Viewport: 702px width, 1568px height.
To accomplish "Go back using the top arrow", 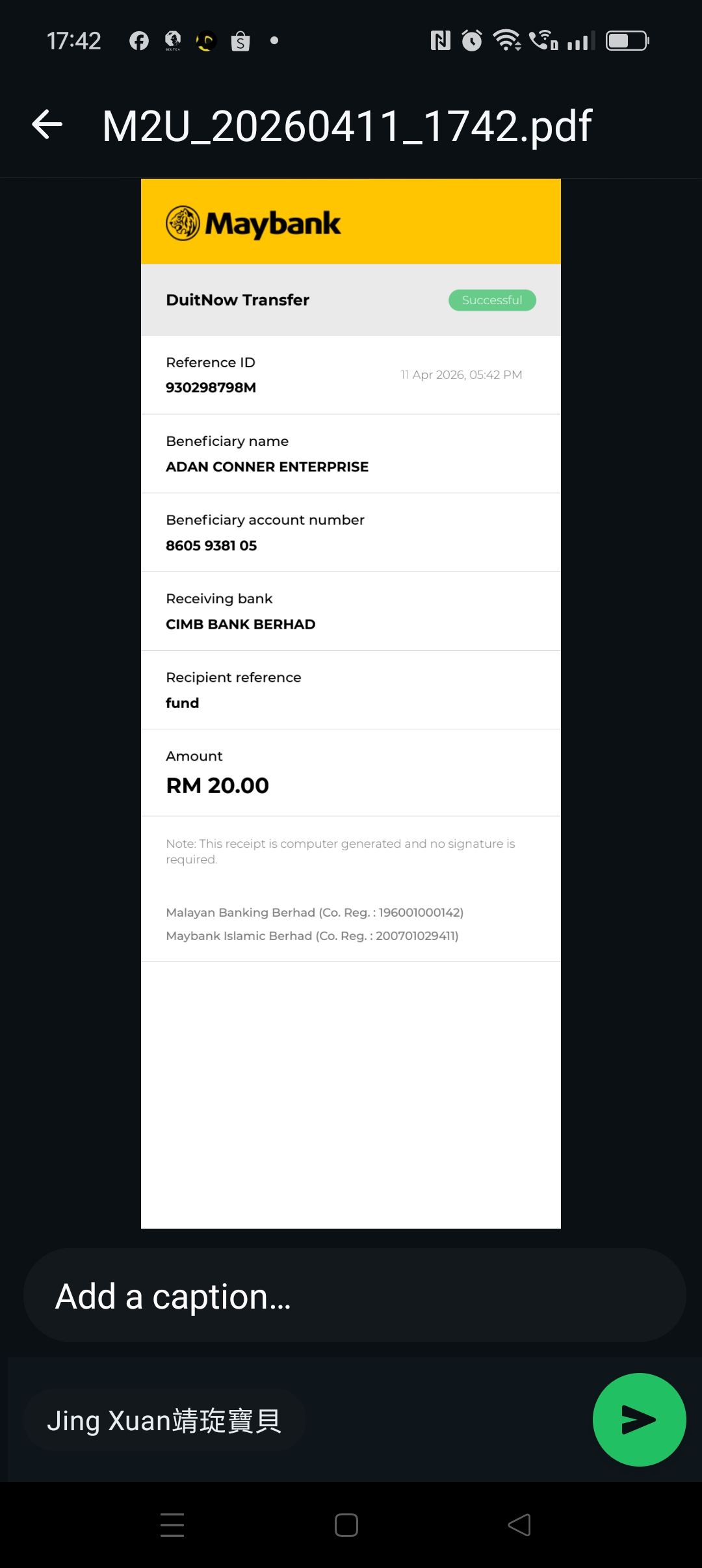I will (x=47, y=125).
